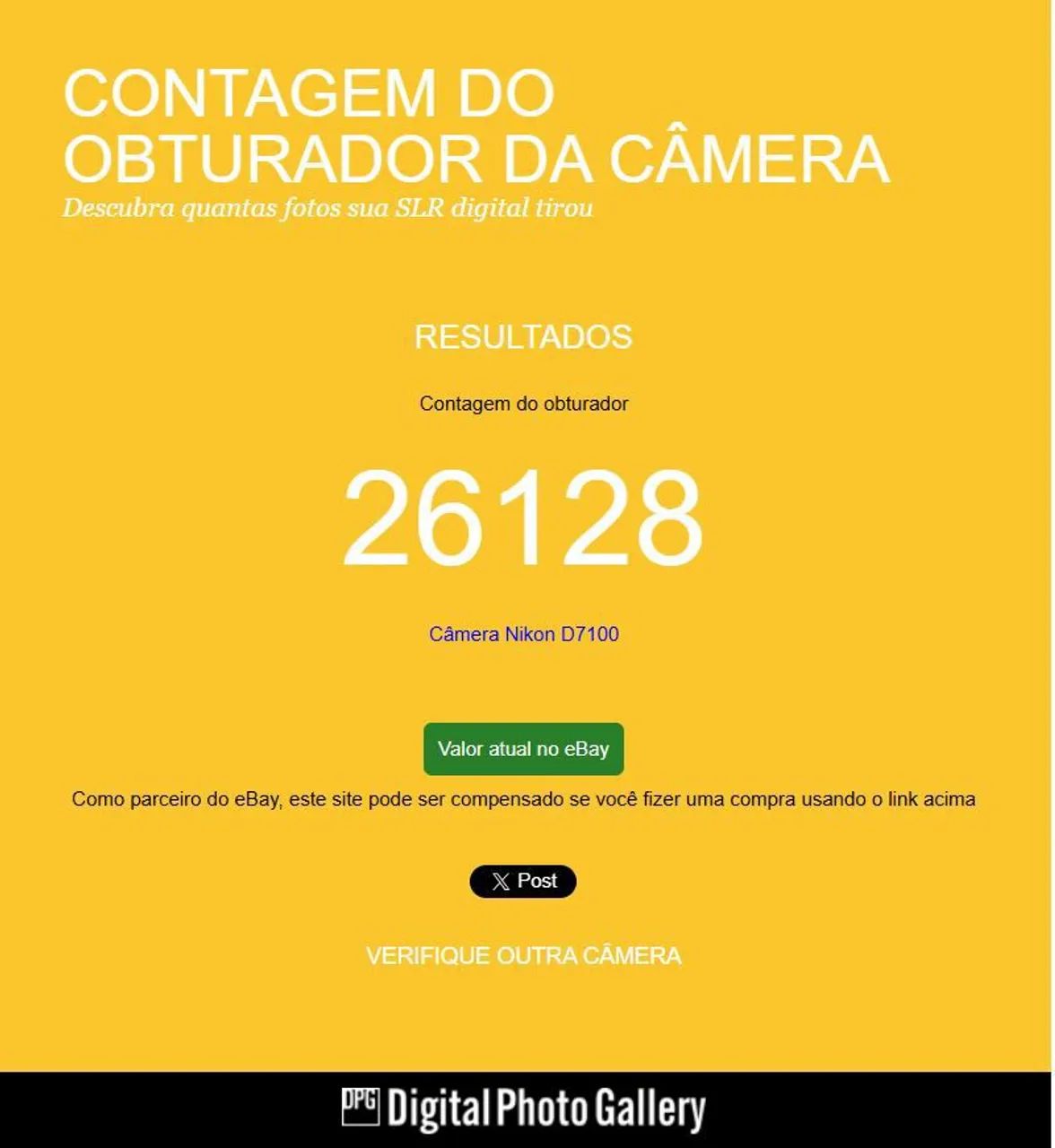Open the Digital Photo Gallery footer branding
Viewport: 1055px width, 1148px height.
(x=525, y=1107)
